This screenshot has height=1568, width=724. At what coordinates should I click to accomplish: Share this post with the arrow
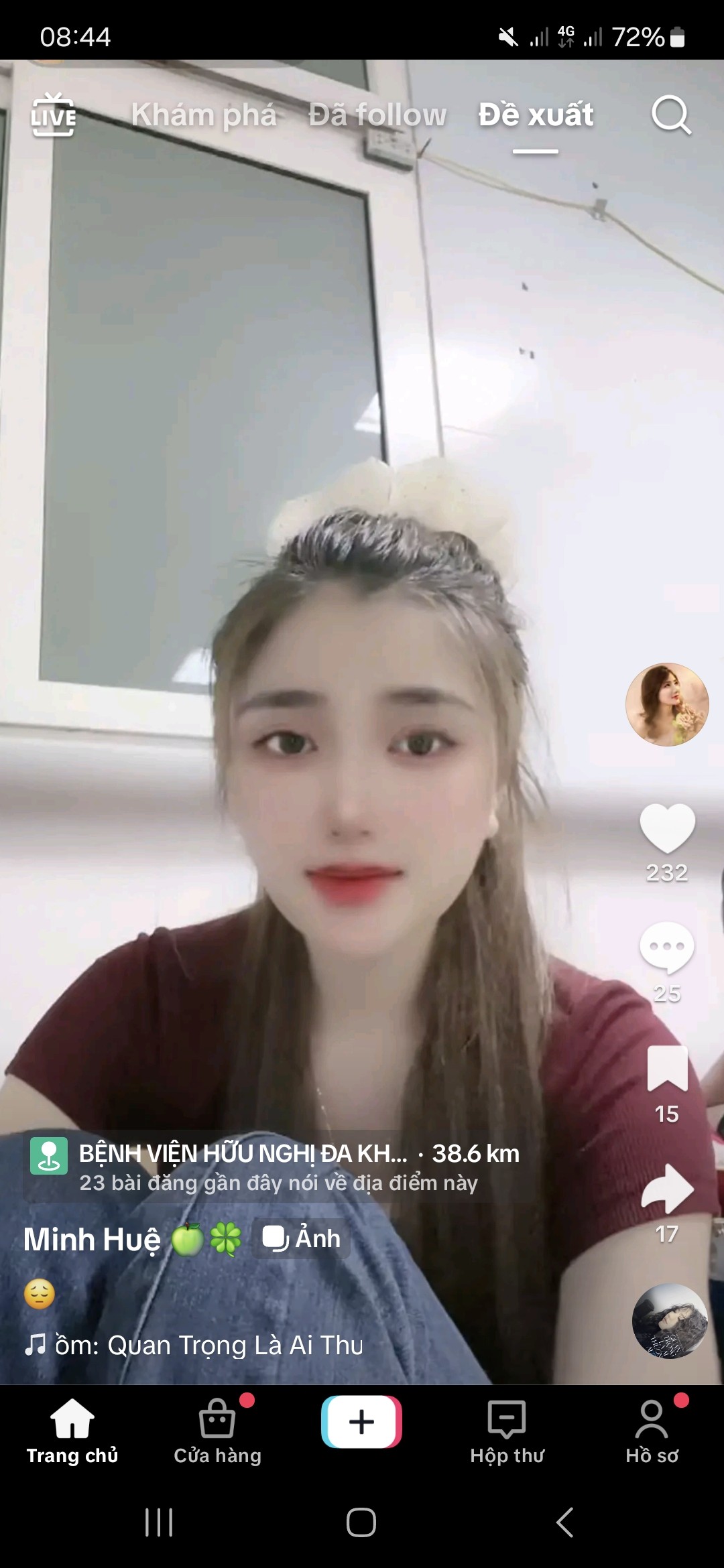pos(667,1189)
